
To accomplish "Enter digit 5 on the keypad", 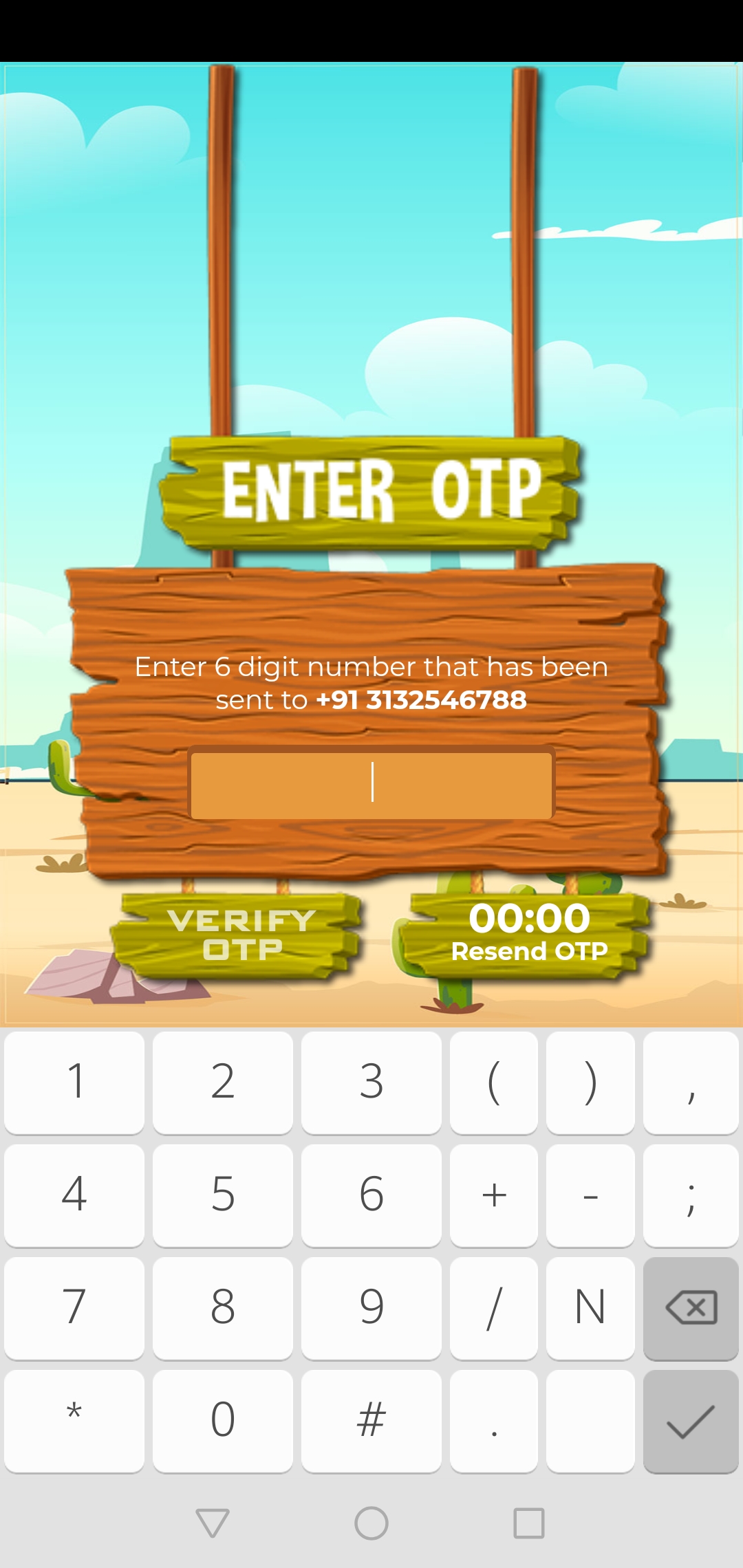I will coord(222,1195).
